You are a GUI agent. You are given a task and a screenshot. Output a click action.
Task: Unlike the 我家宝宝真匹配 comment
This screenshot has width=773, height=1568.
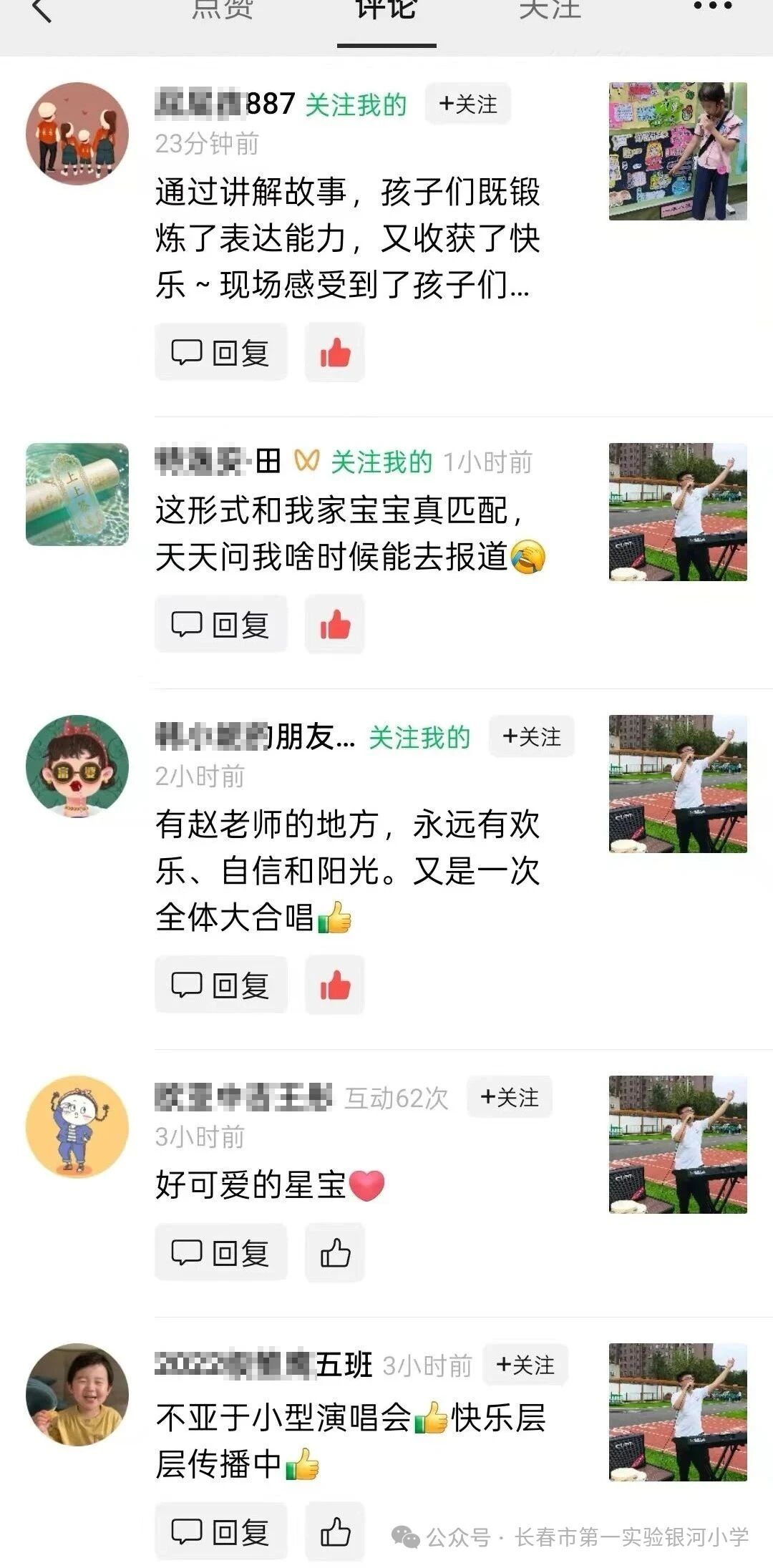tap(335, 625)
